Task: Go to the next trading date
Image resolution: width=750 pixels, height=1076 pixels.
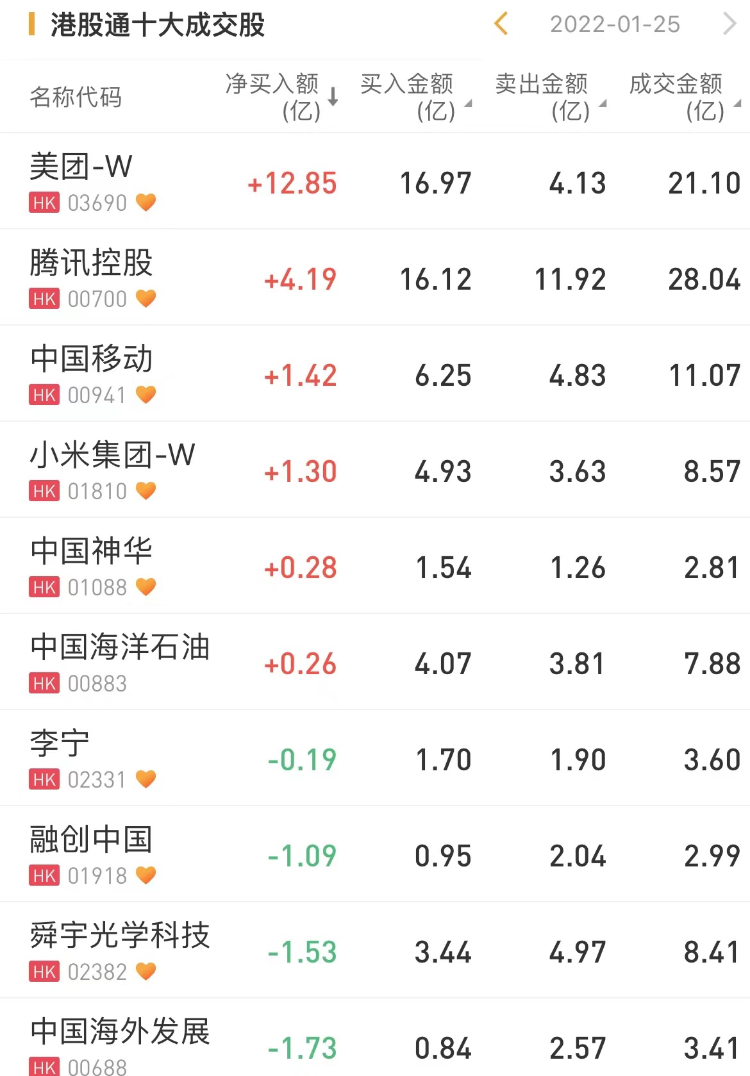Action: pyautogui.click(x=729, y=24)
